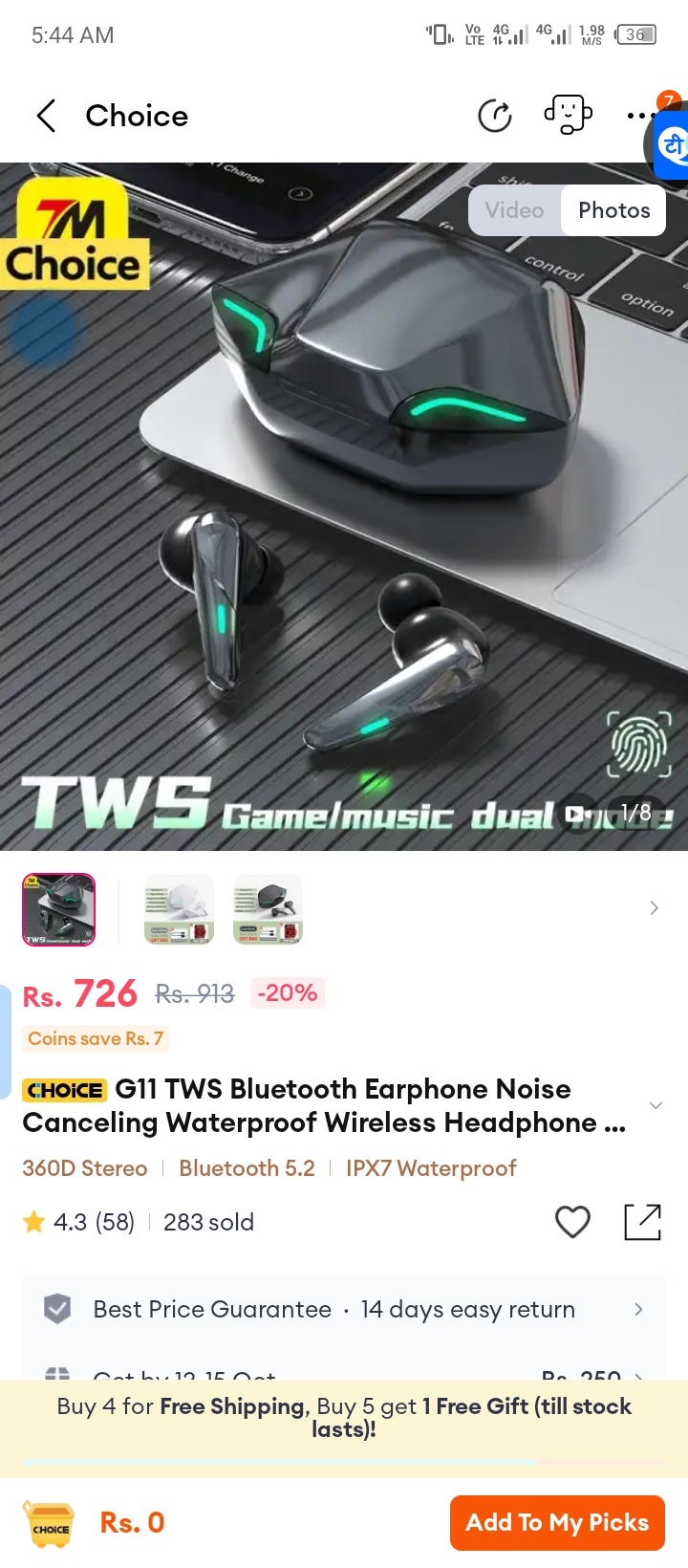
Task: Select the first black earbuds thumbnail
Action: (x=59, y=909)
